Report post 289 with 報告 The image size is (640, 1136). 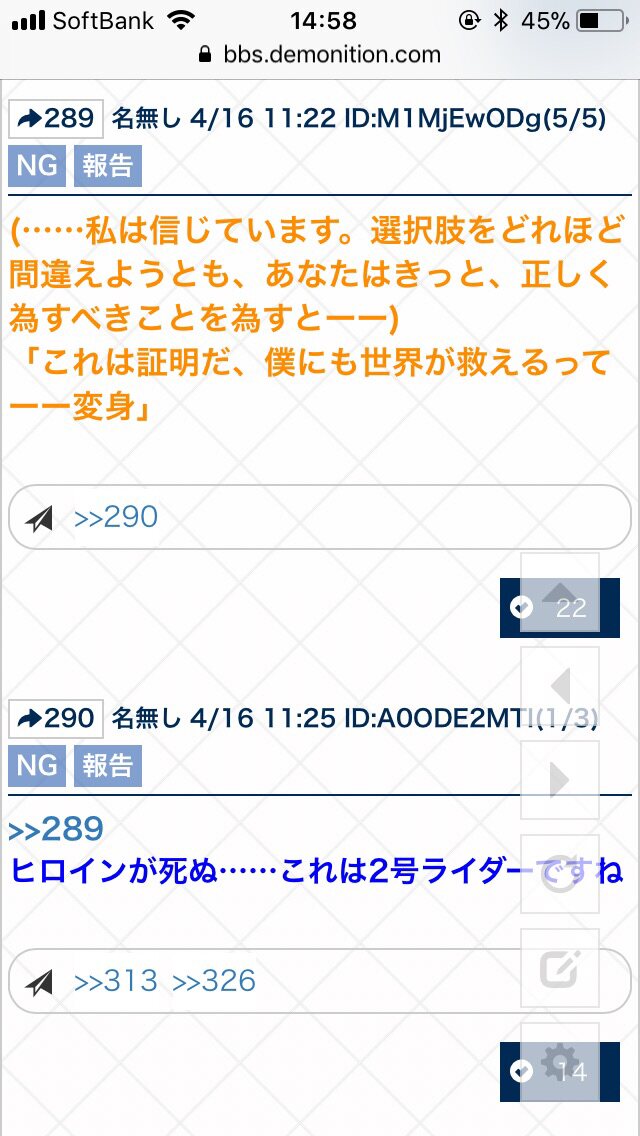(x=107, y=166)
